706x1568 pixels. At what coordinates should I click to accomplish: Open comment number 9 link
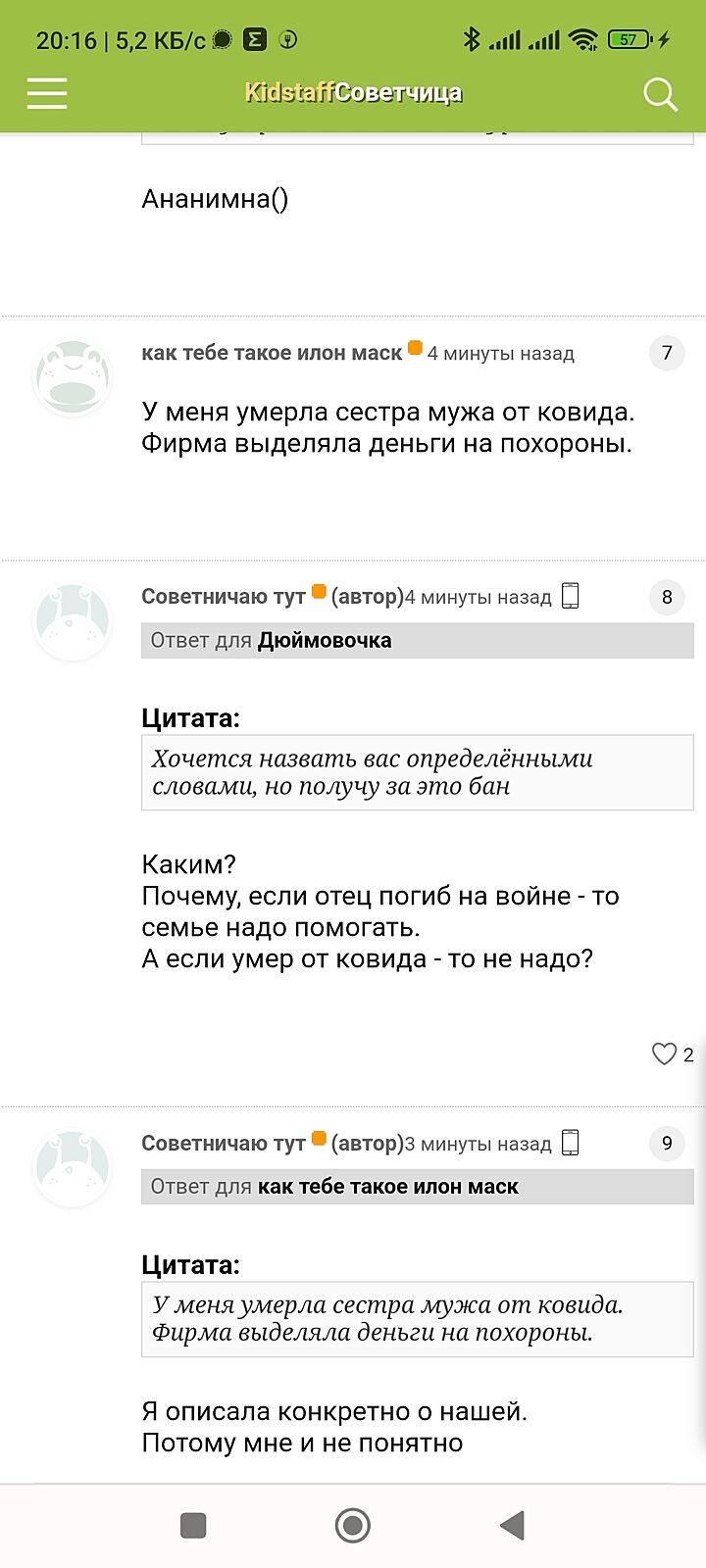[x=667, y=1143]
